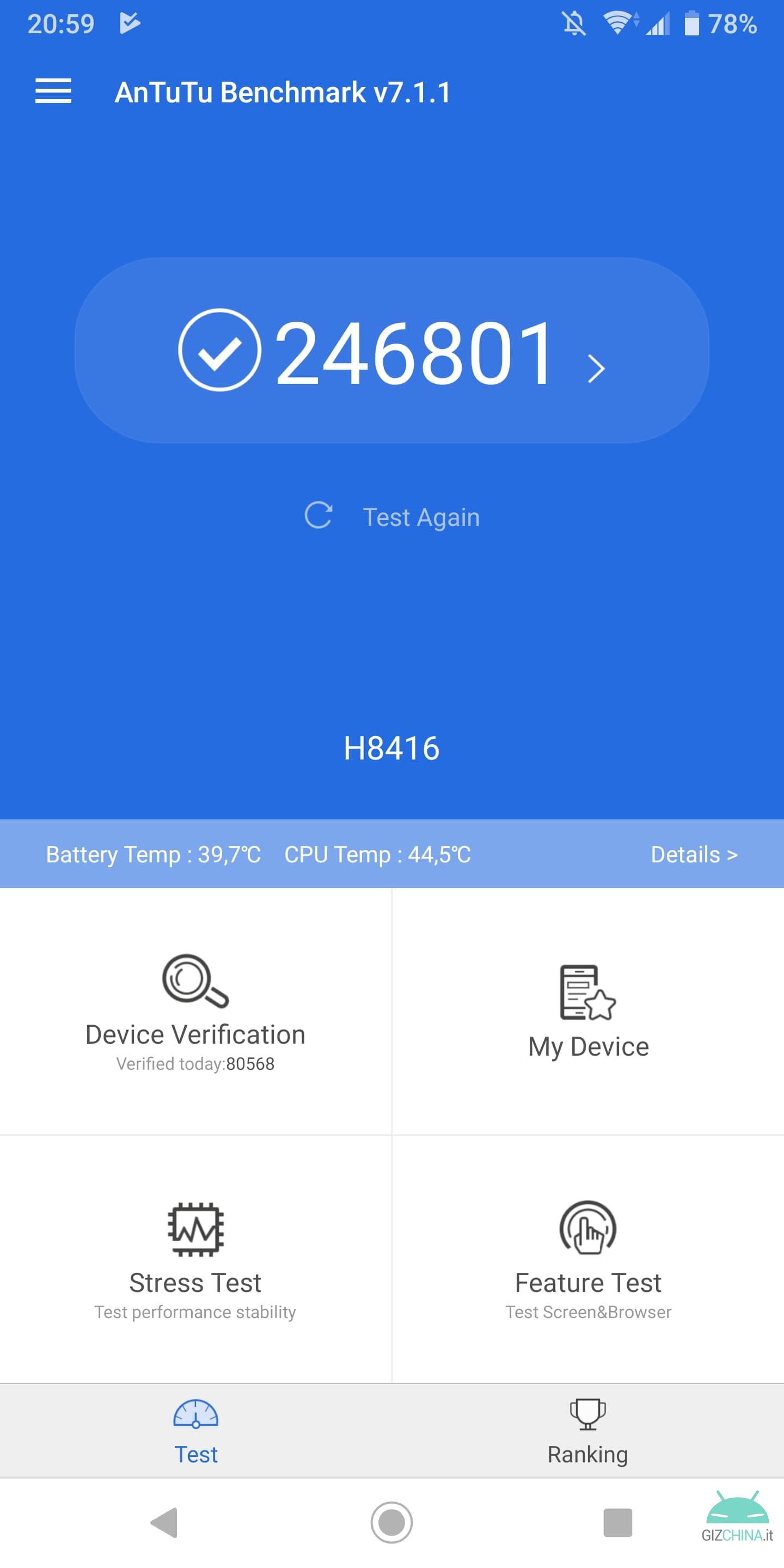Select the Test tab
Viewport: 784px width, 1568px height.
pos(196,1431)
